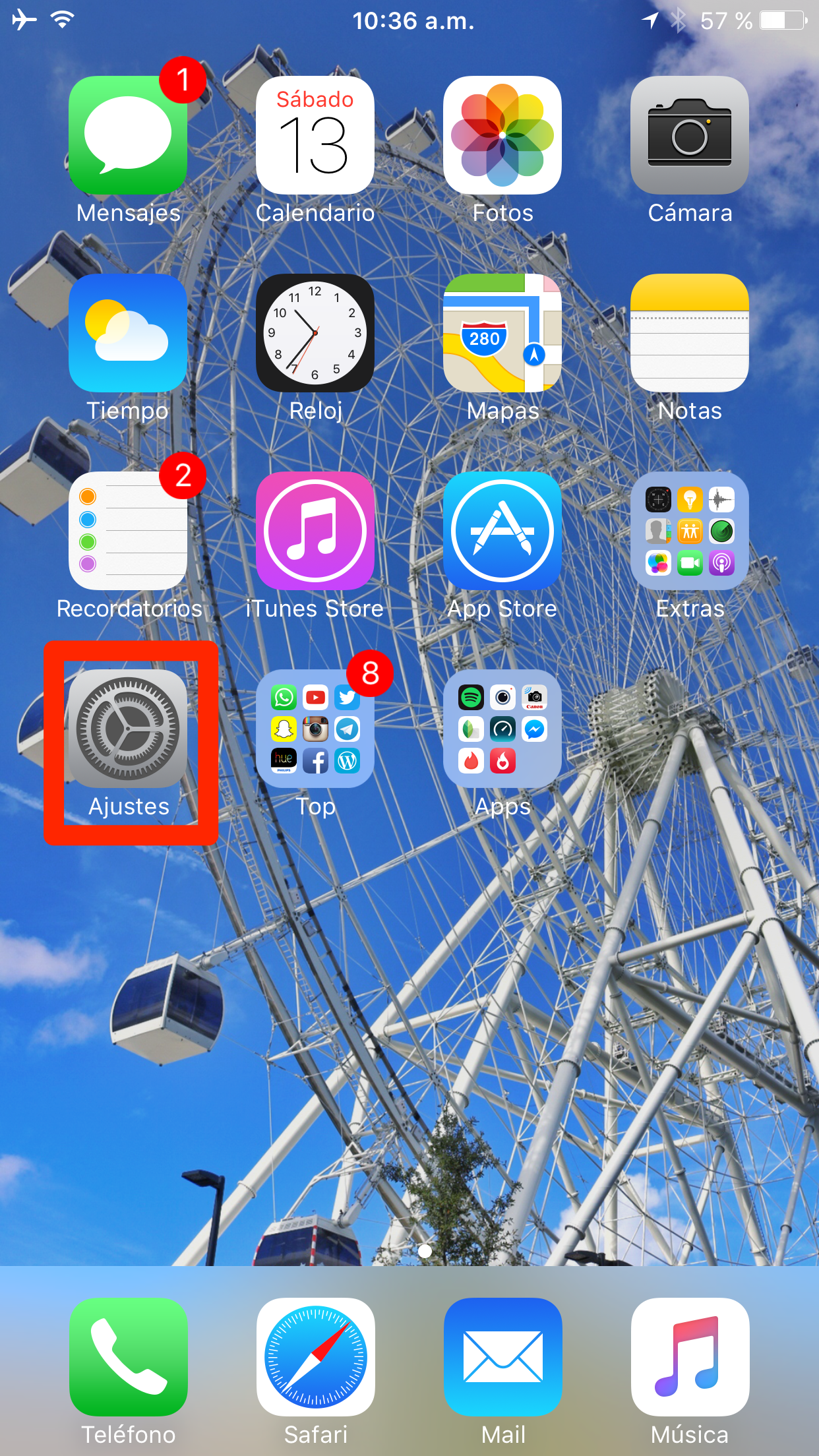Launch the Cámara app
This screenshot has width=819, height=1456.
(x=690, y=135)
